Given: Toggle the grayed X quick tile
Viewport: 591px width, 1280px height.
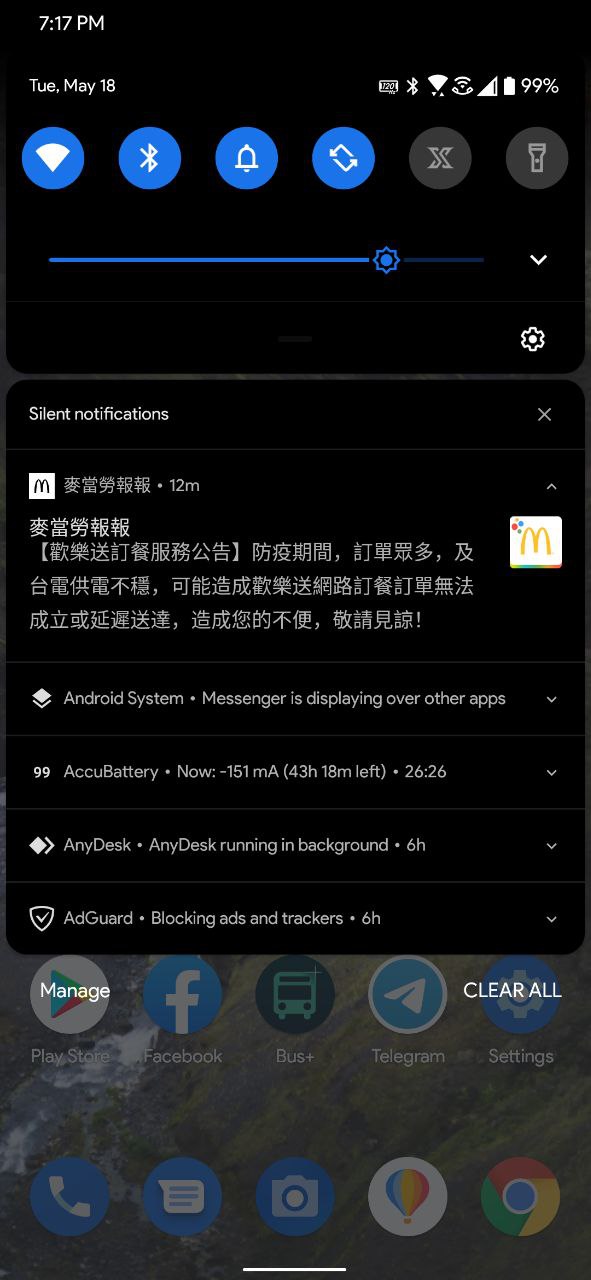Looking at the screenshot, I should point(440,158).
